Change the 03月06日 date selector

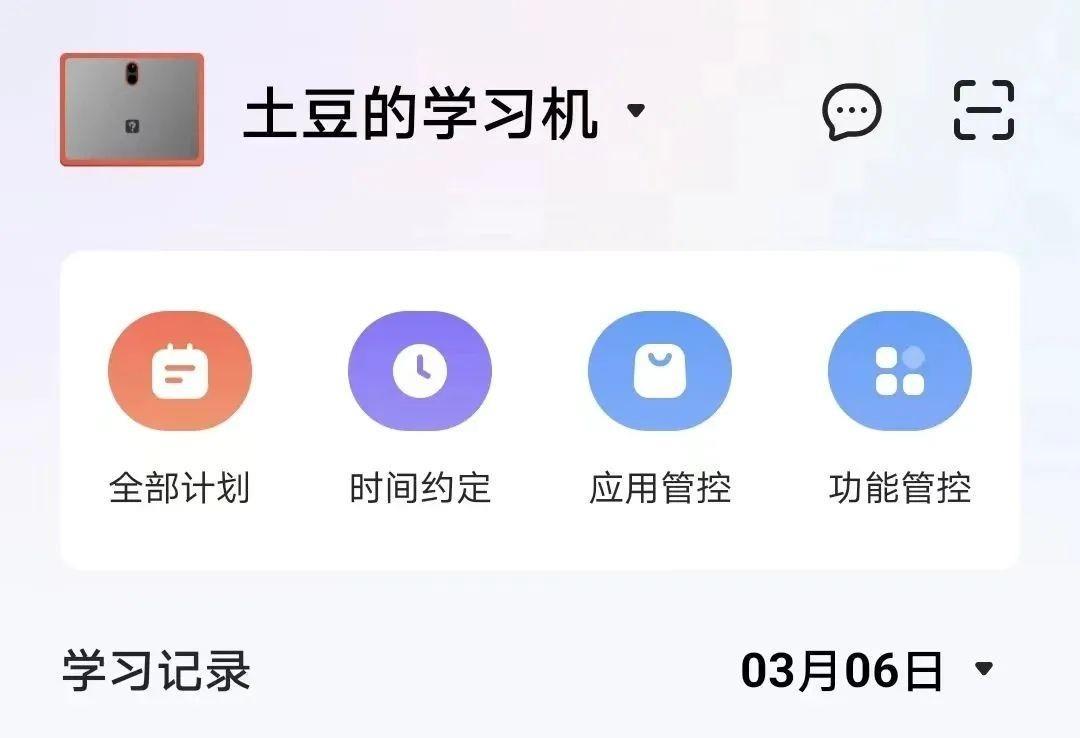(x=866, y=670)
